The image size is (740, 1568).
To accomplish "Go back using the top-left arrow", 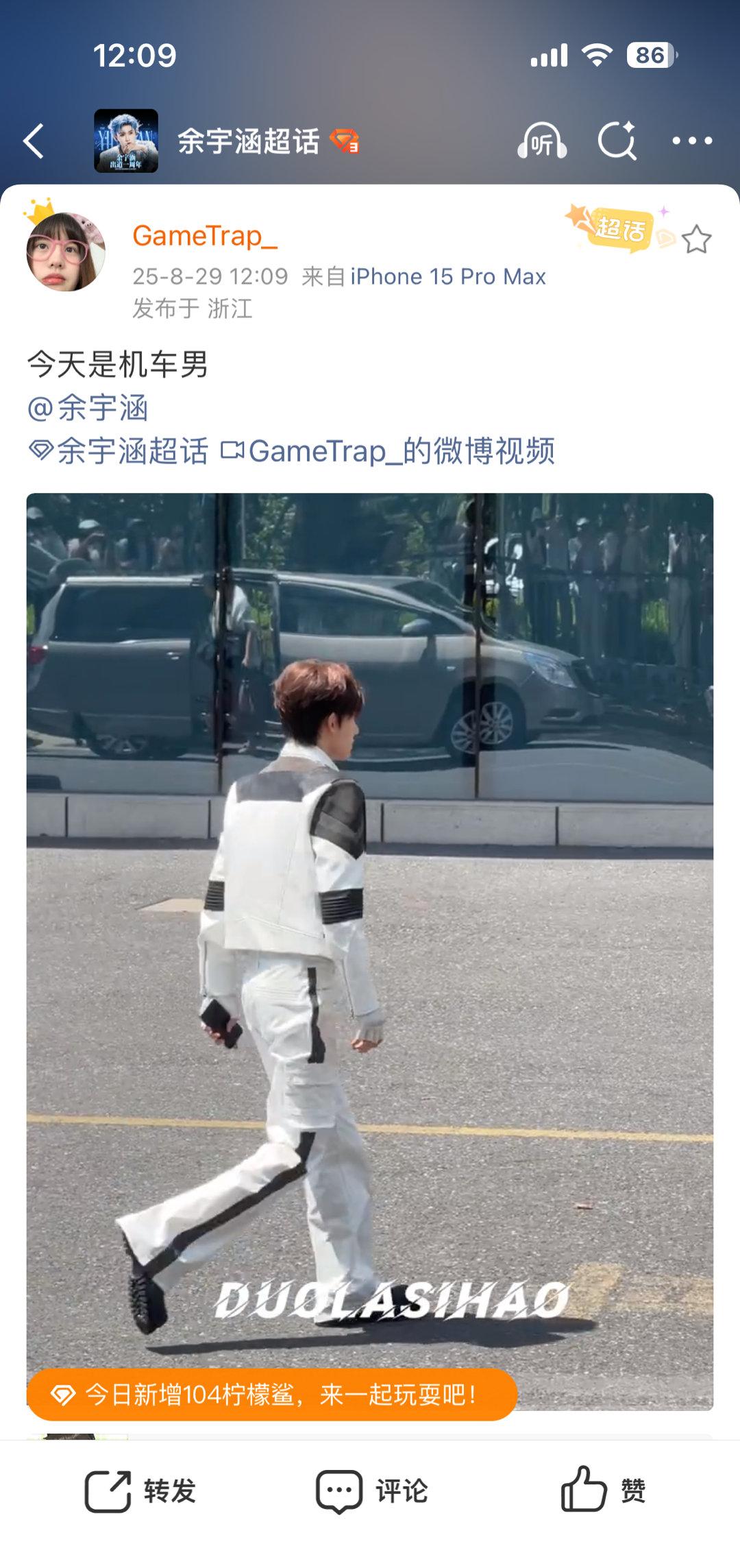I will (34, 141).
